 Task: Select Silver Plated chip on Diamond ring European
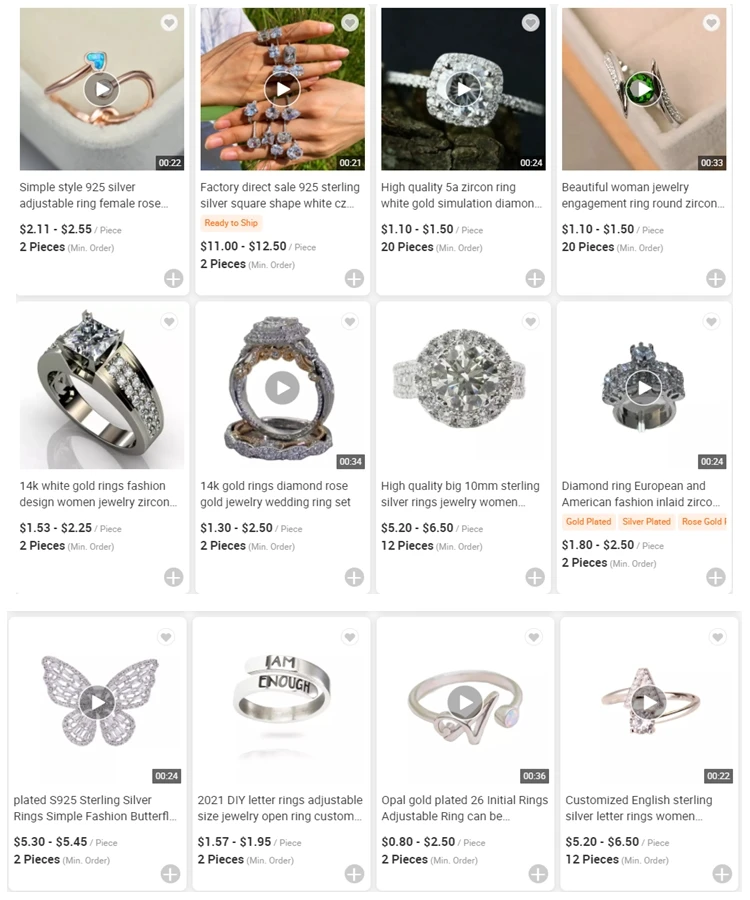pos(646,522)
